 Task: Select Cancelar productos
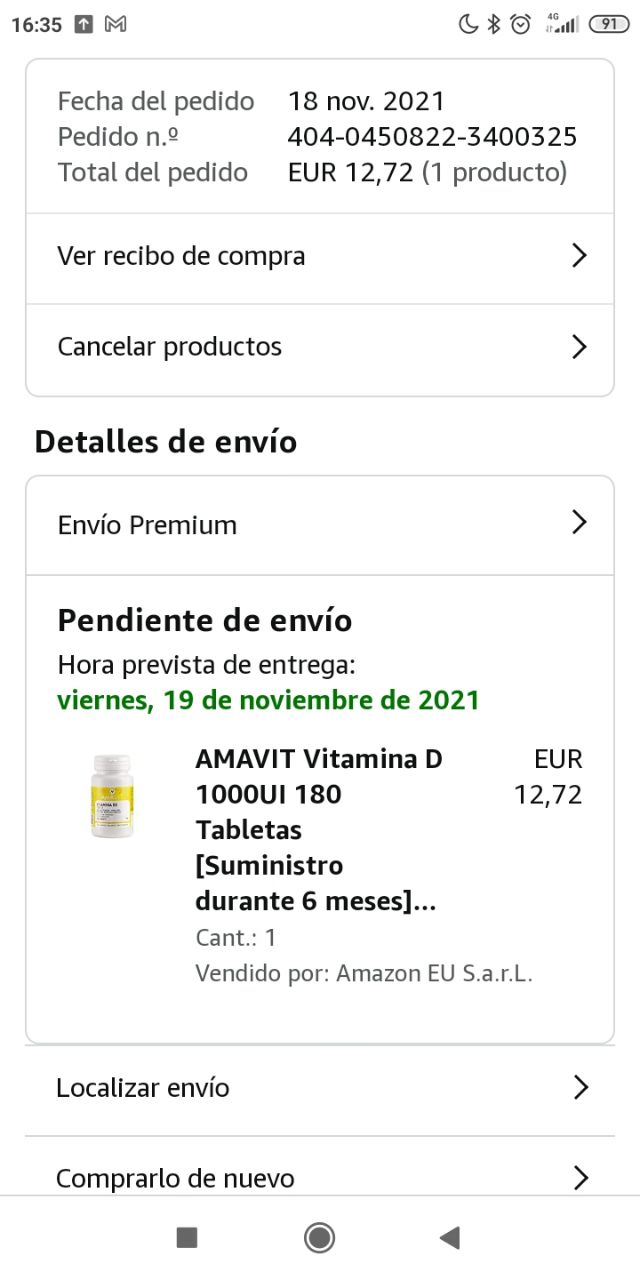point(320,348)
